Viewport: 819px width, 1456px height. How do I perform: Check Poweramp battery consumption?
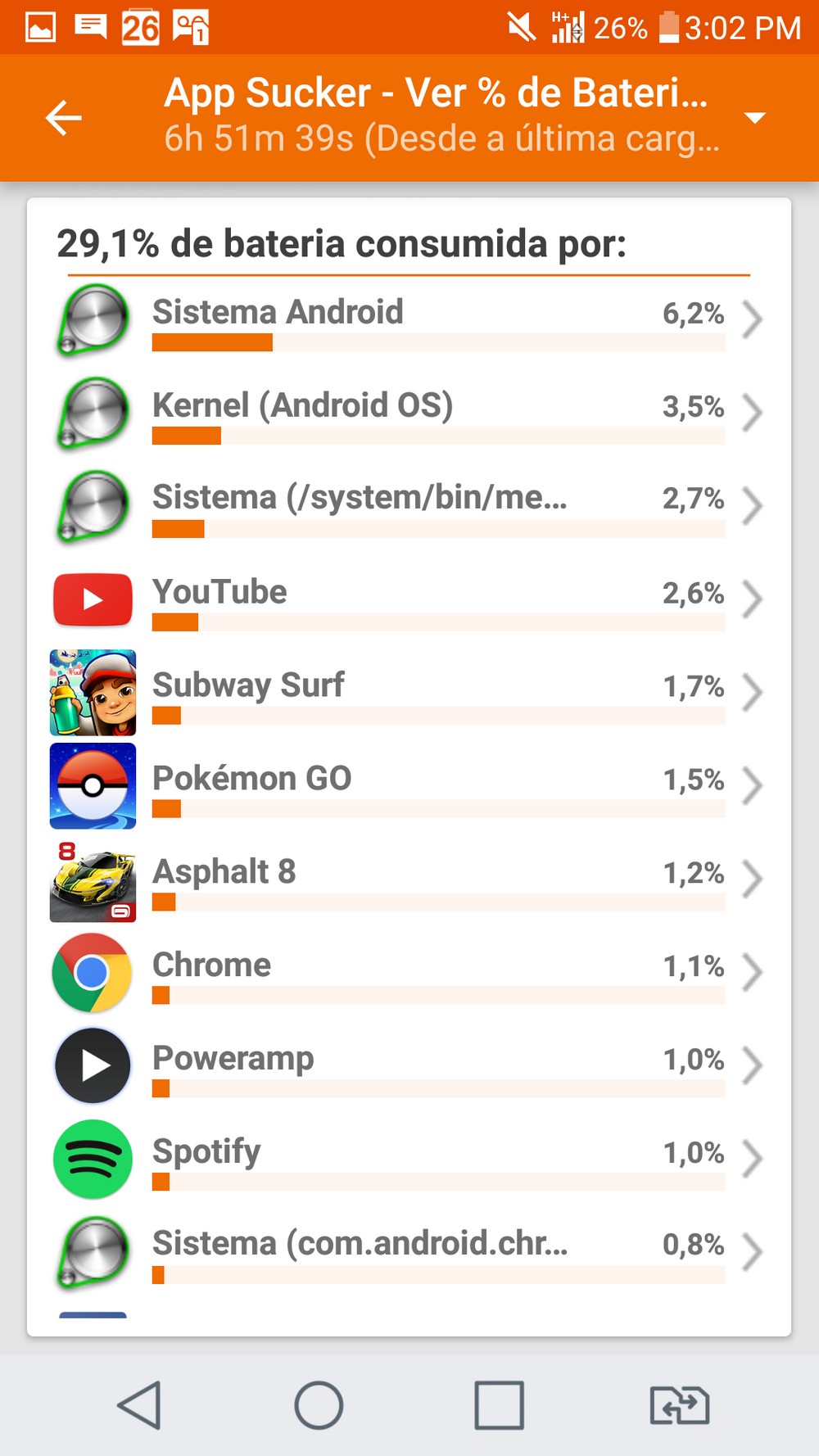[409, 1065]
